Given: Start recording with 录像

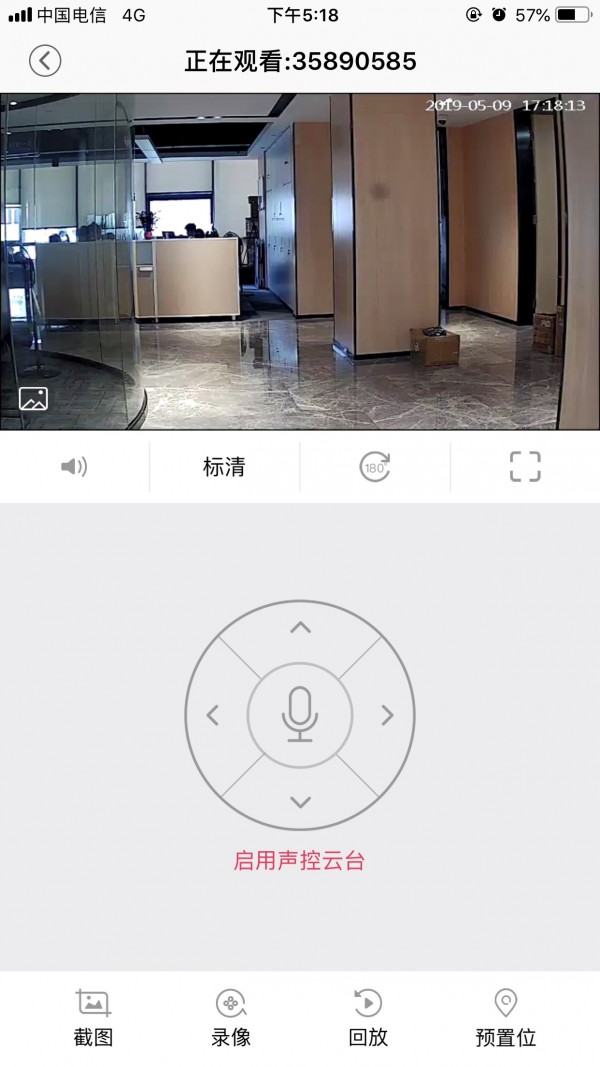Looking at the screenshot, I should pyautogui.click(x=231, y=1017).
